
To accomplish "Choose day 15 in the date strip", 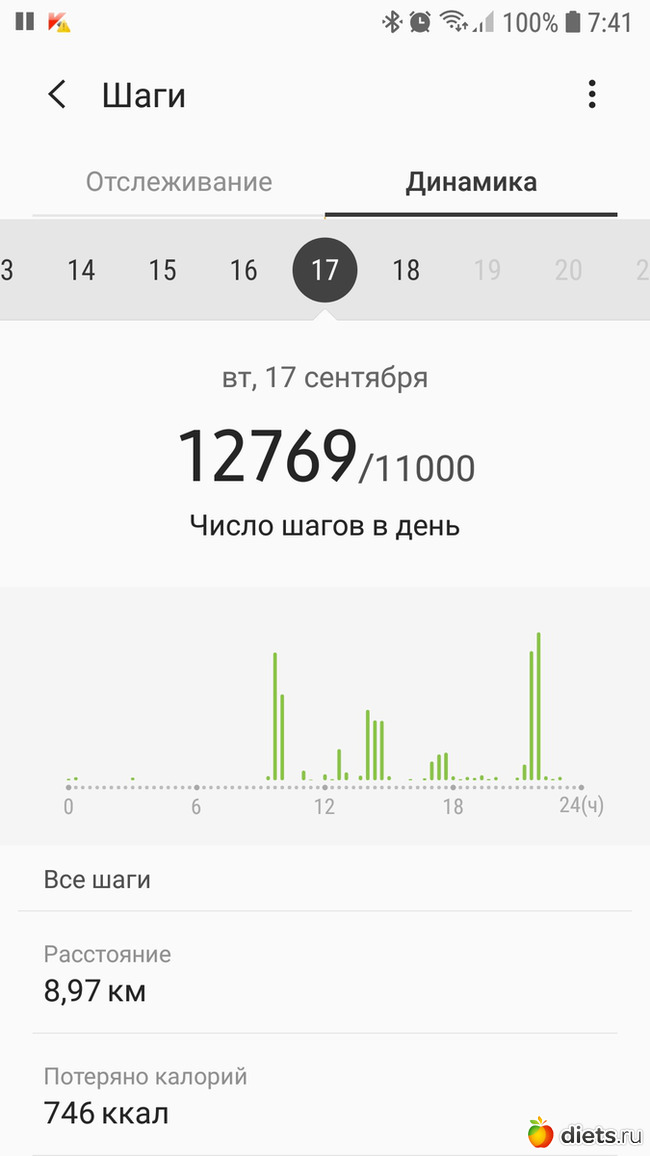I will [x=162, y=270].
